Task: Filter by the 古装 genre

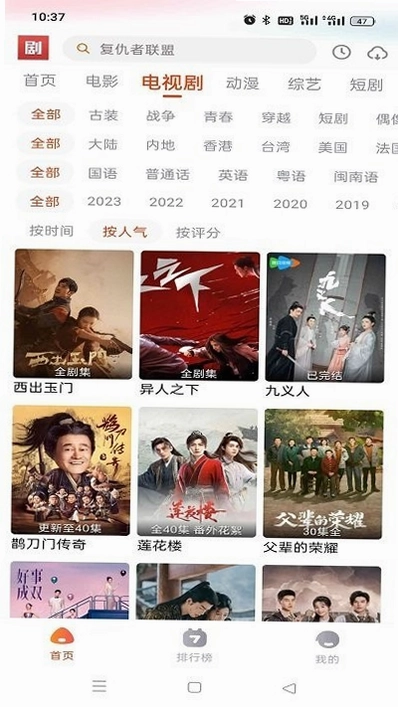Action: point(104,115)
